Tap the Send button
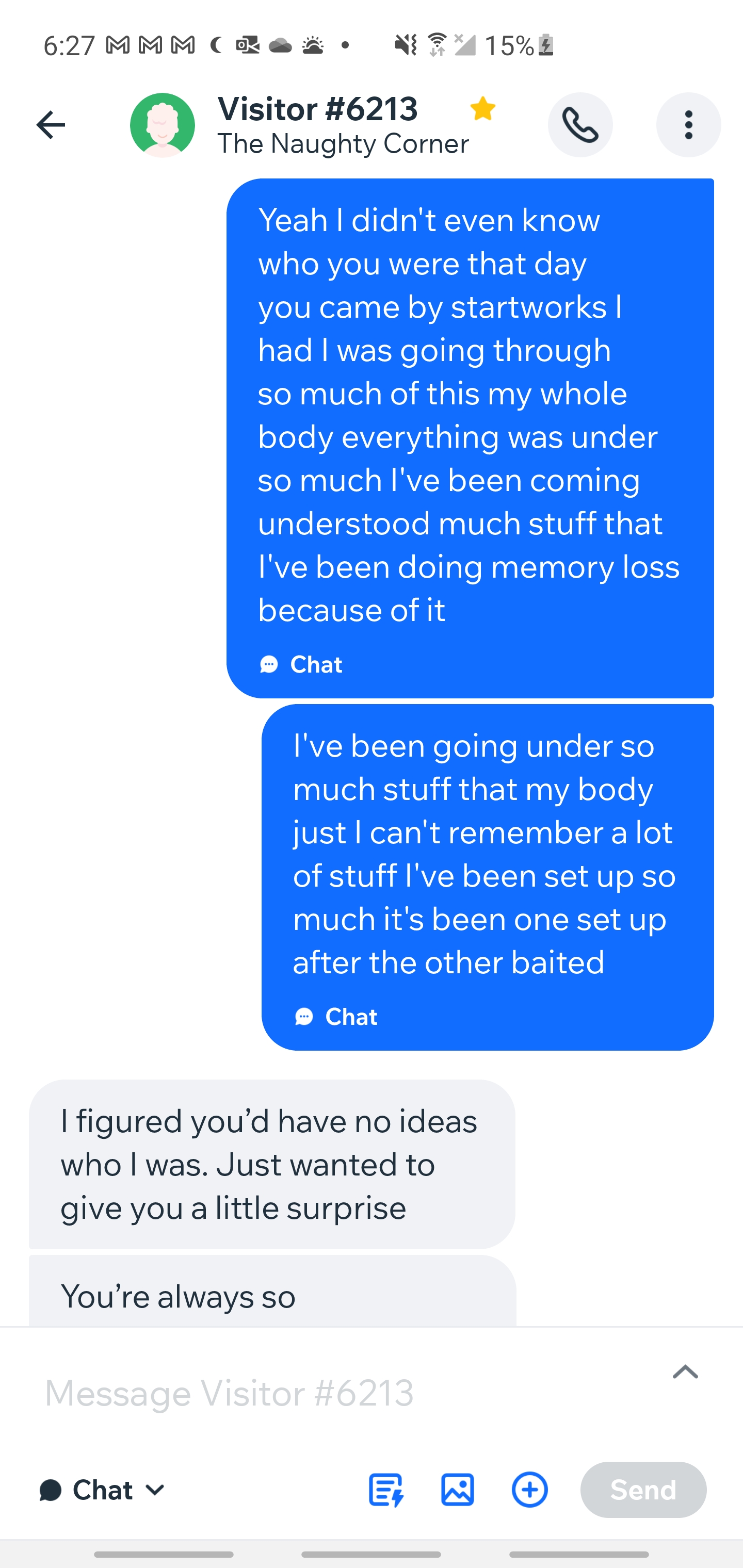The width and height of the screenshot is (743, 1568). tap(643, 1490)
